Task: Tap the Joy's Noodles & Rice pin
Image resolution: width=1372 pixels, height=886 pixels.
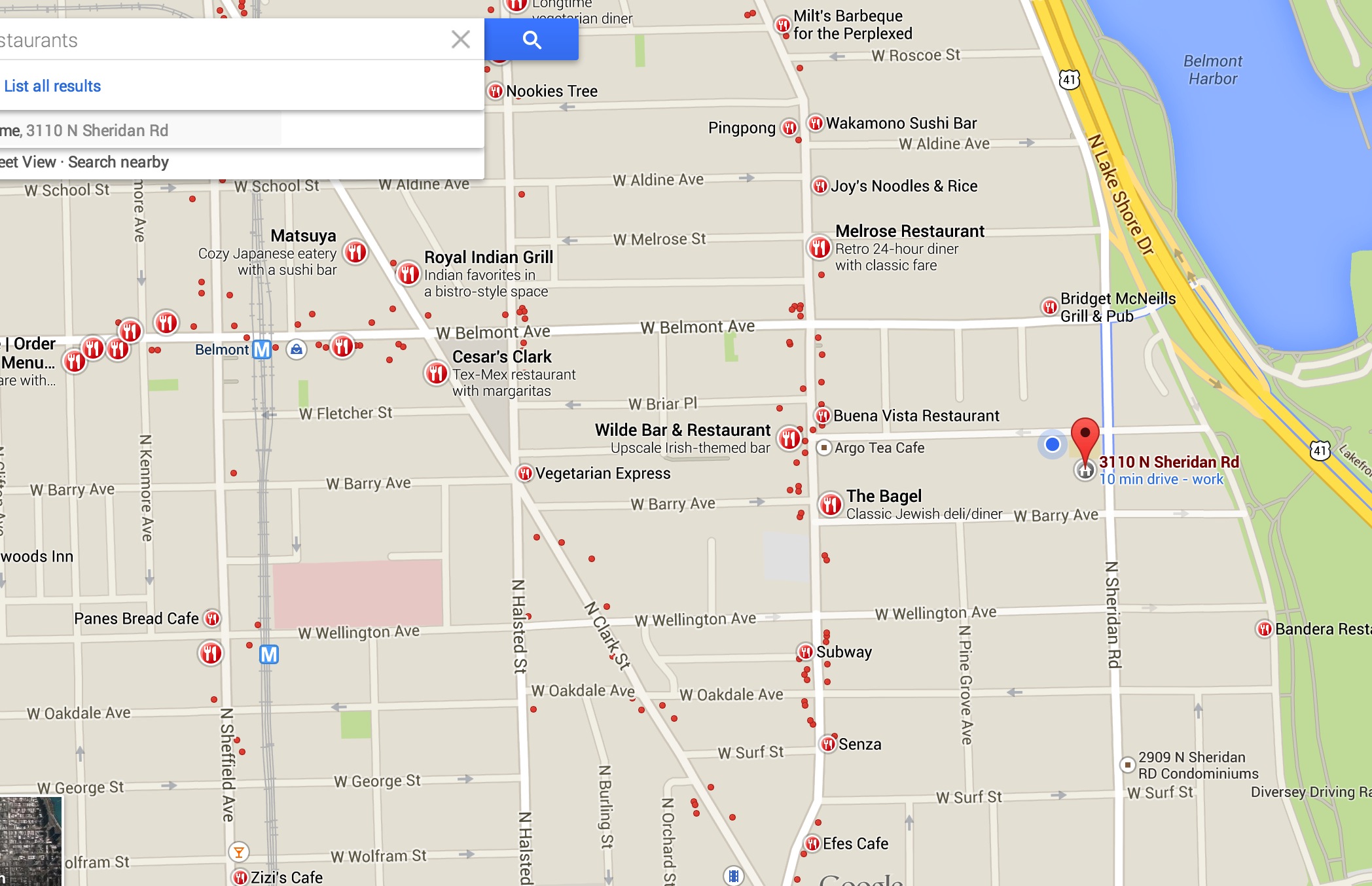Action: (x=820, y=186)
